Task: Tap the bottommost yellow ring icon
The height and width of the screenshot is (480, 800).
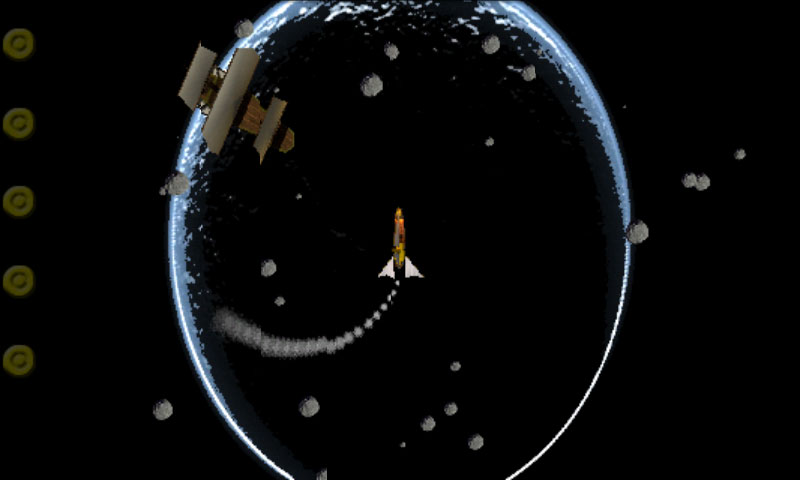Action: [18, 360]
